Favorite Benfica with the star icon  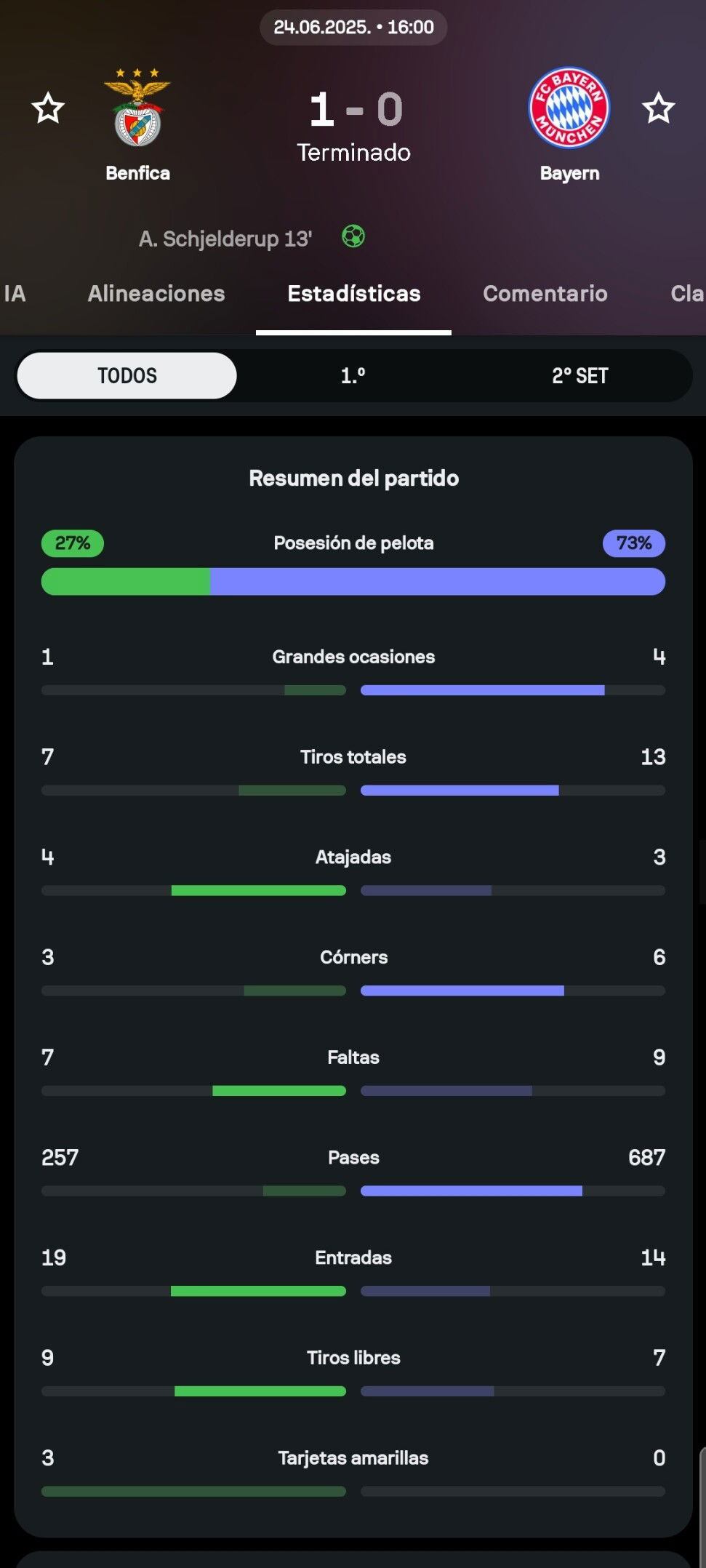click(48, 108)
